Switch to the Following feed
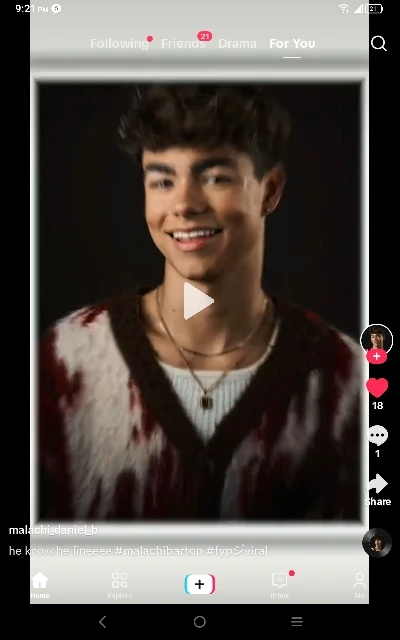The width and height of the screenshot is (400, 640). tap(119, 44)
